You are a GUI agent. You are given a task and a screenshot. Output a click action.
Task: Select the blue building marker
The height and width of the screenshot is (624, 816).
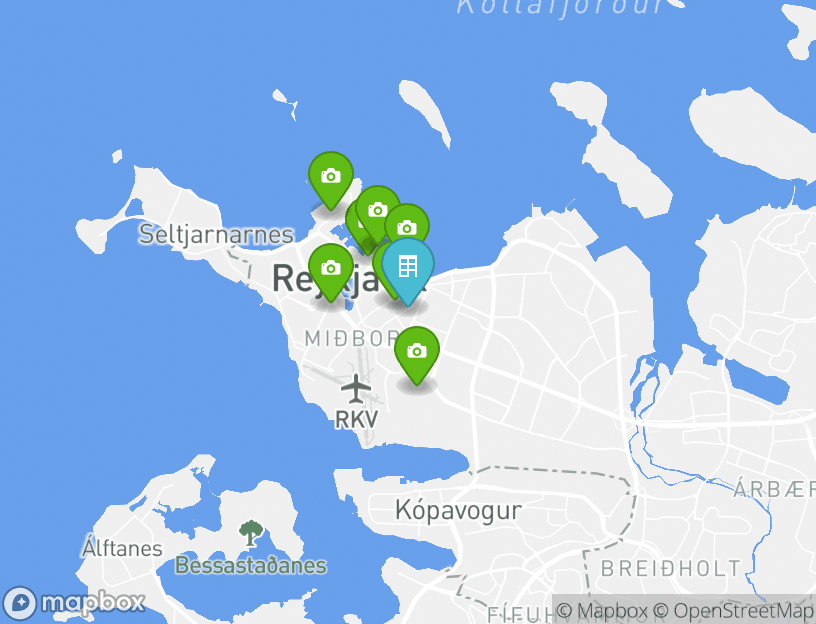click(x=407, y=267)
